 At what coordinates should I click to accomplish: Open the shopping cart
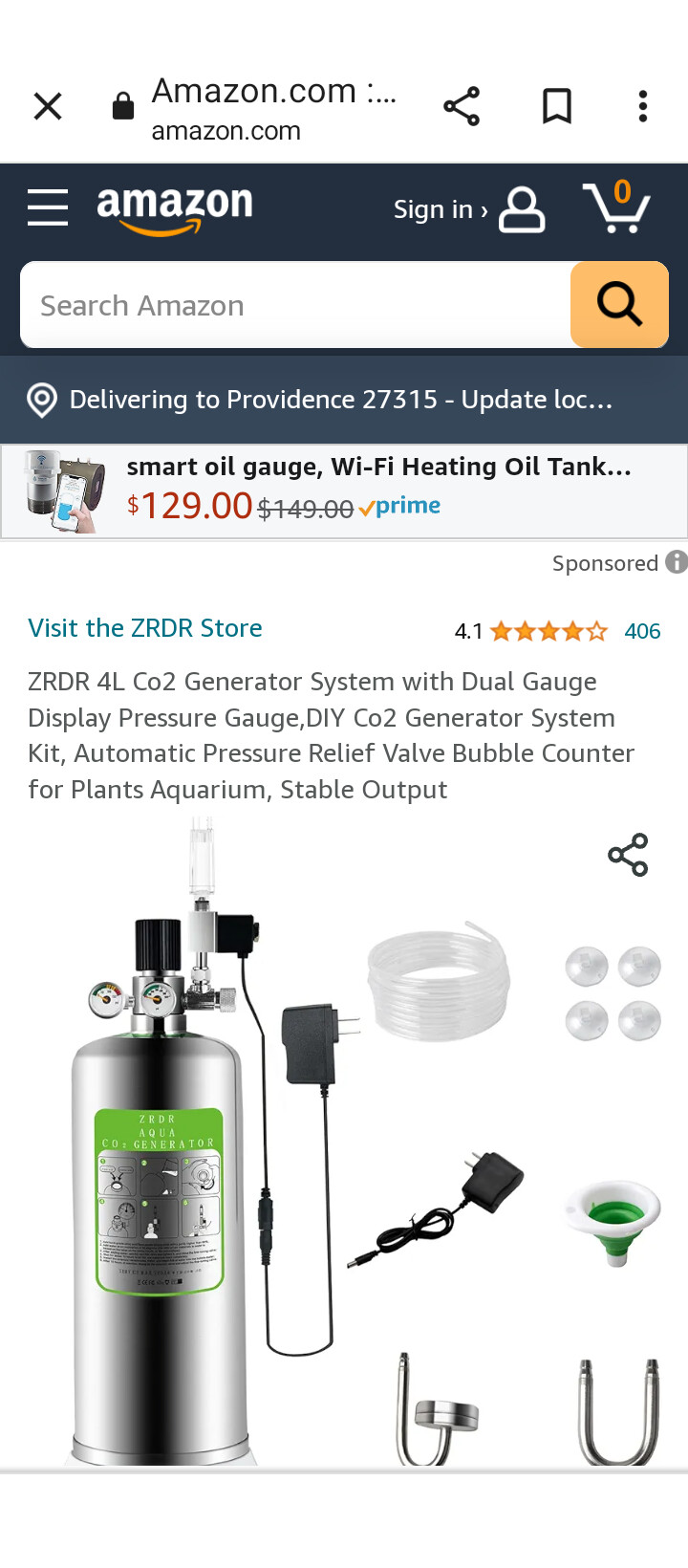pos(617,207)
